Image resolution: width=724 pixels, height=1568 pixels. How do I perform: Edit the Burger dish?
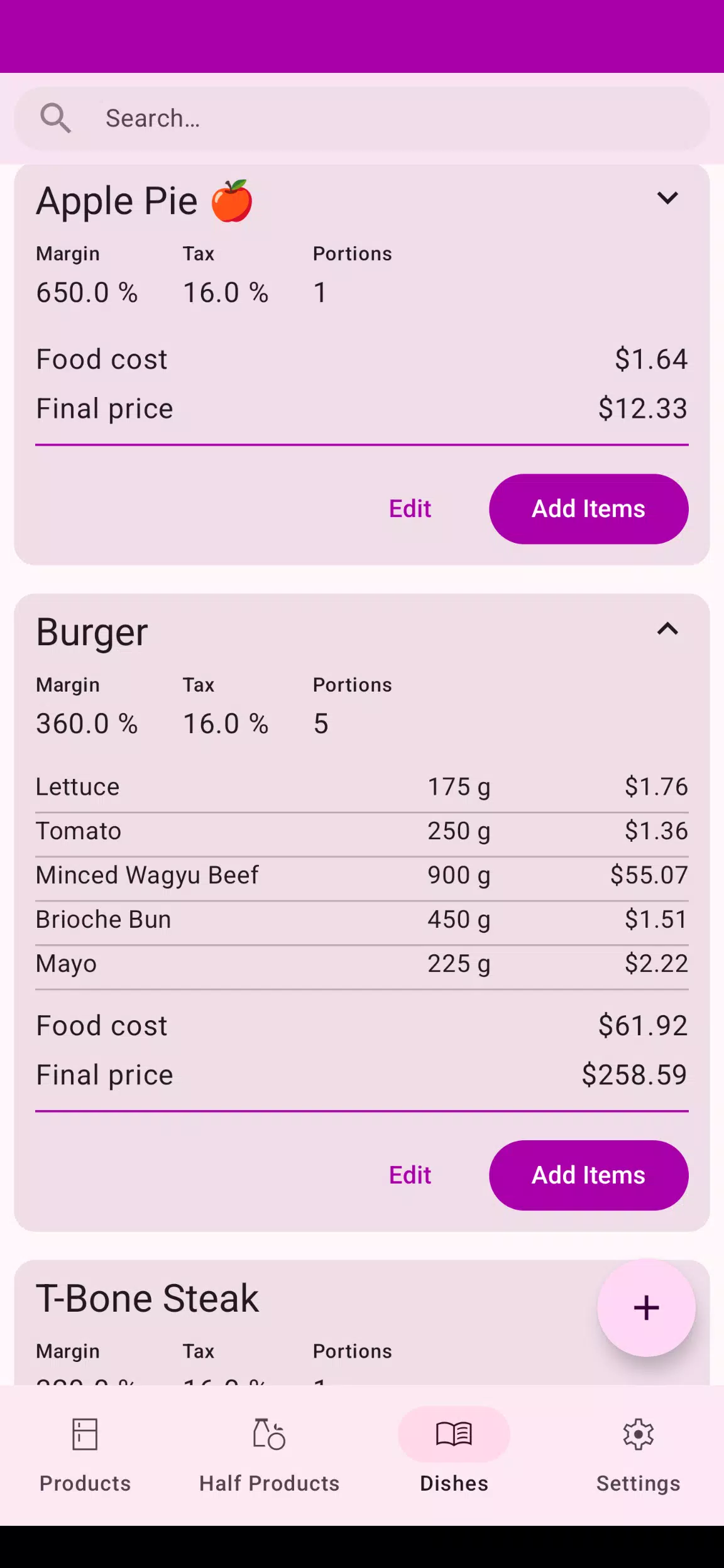tap(410, 1175)
